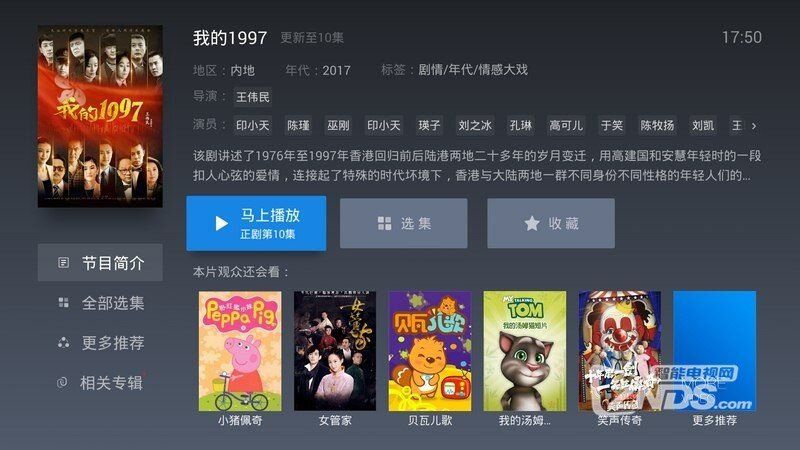Screen dimensions: 800x450
Task: Open the 选集 episode selector button
Action: 403,223
